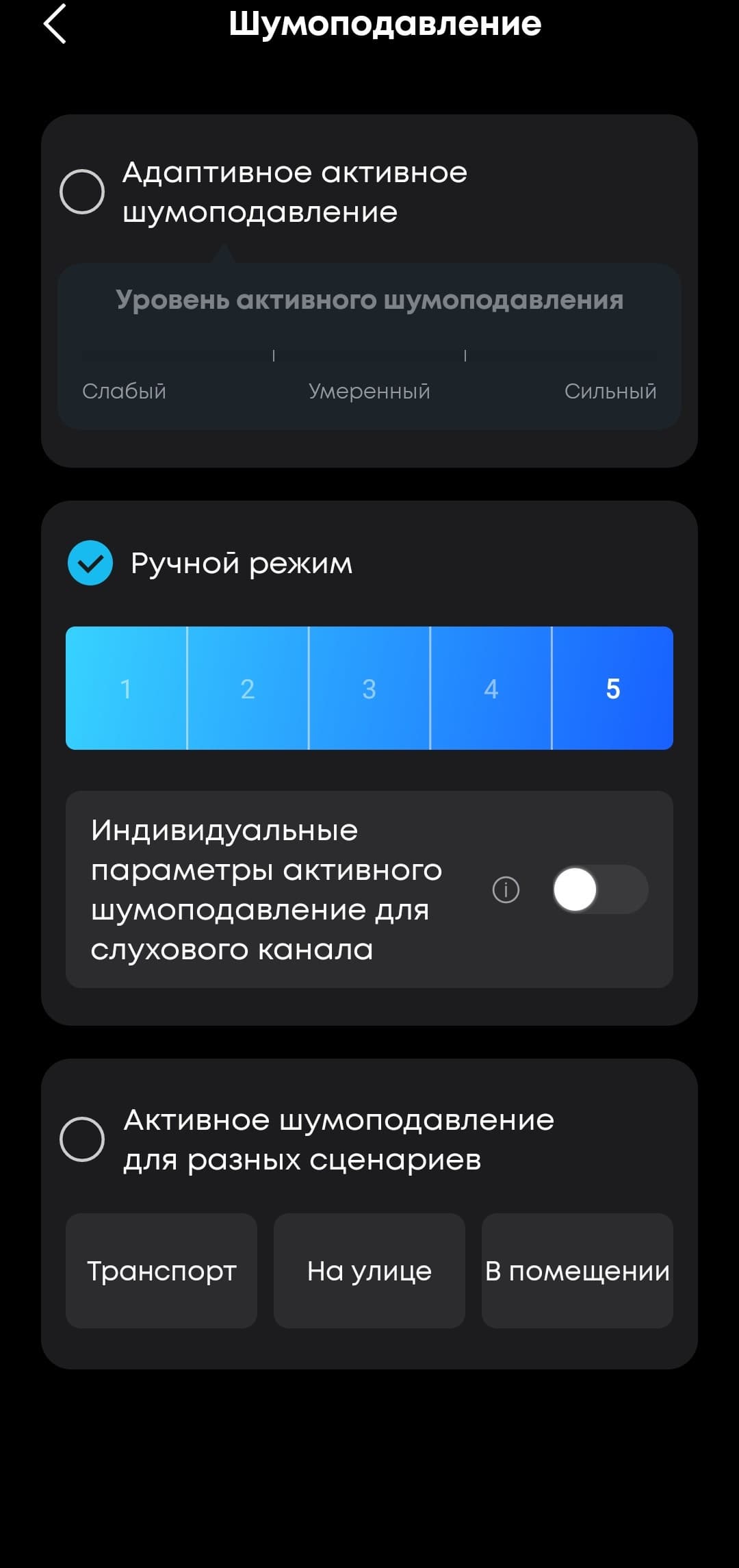Viewport: 739px width, 1568px height.
Task: Set manual noise cancellation level to 3
Action: [x=369, y=688]
